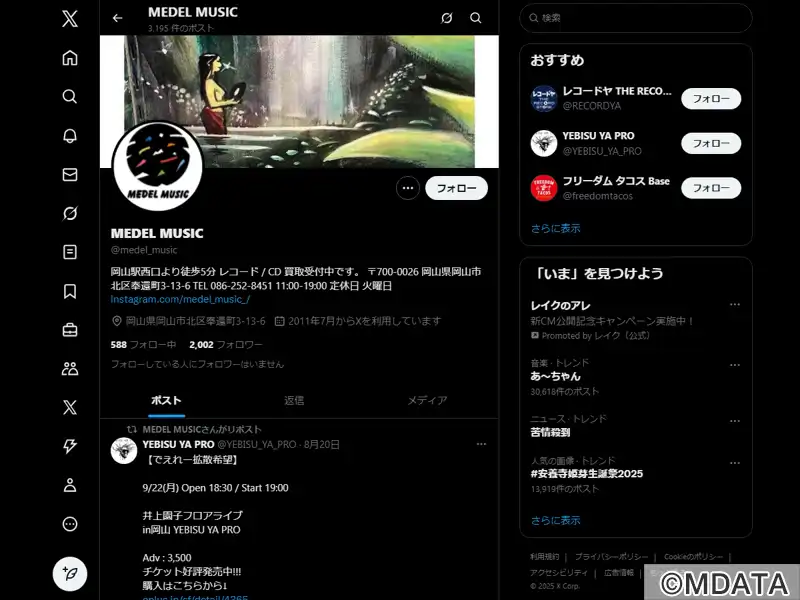Open the instagram.com/medel_music_ link
This screenshot has width=800, height=600.
180,299
